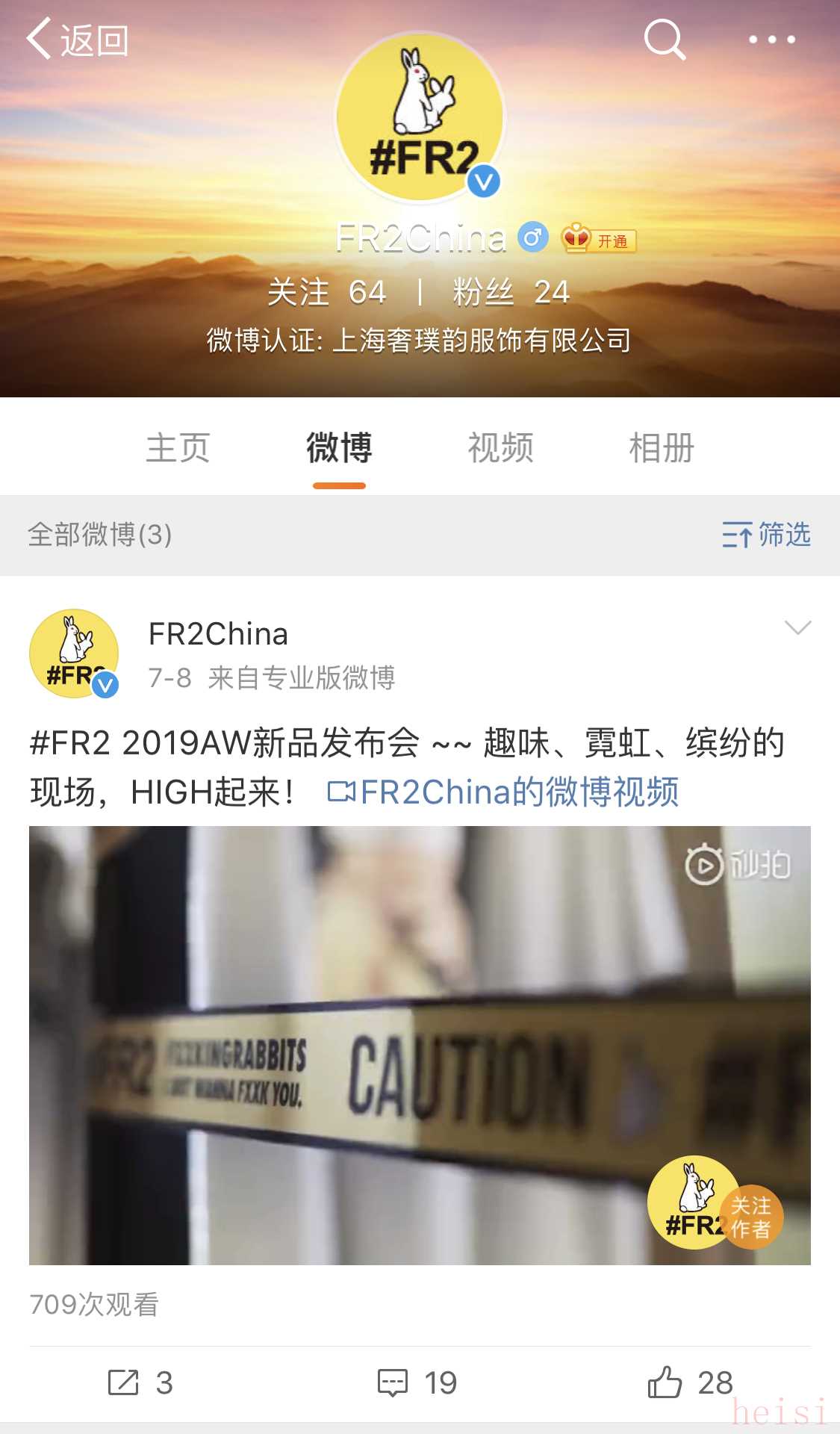Expand the post options chevron
Viewport: 840px width, 1434px height.
pos(797,627)
